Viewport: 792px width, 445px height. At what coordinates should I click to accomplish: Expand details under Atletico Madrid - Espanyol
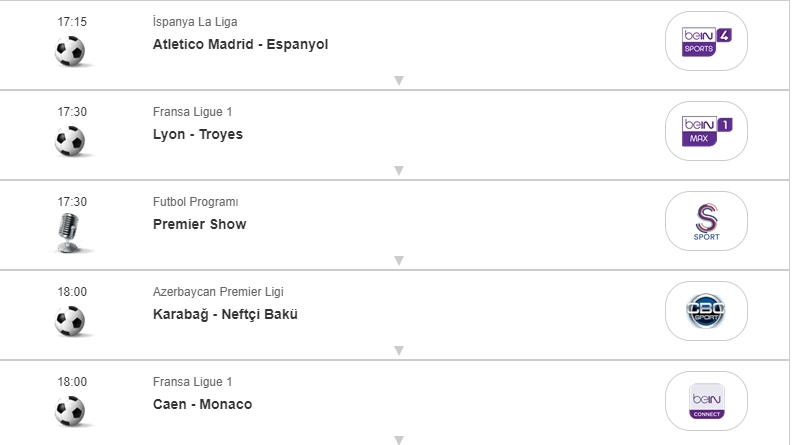(x=398, y=80)
